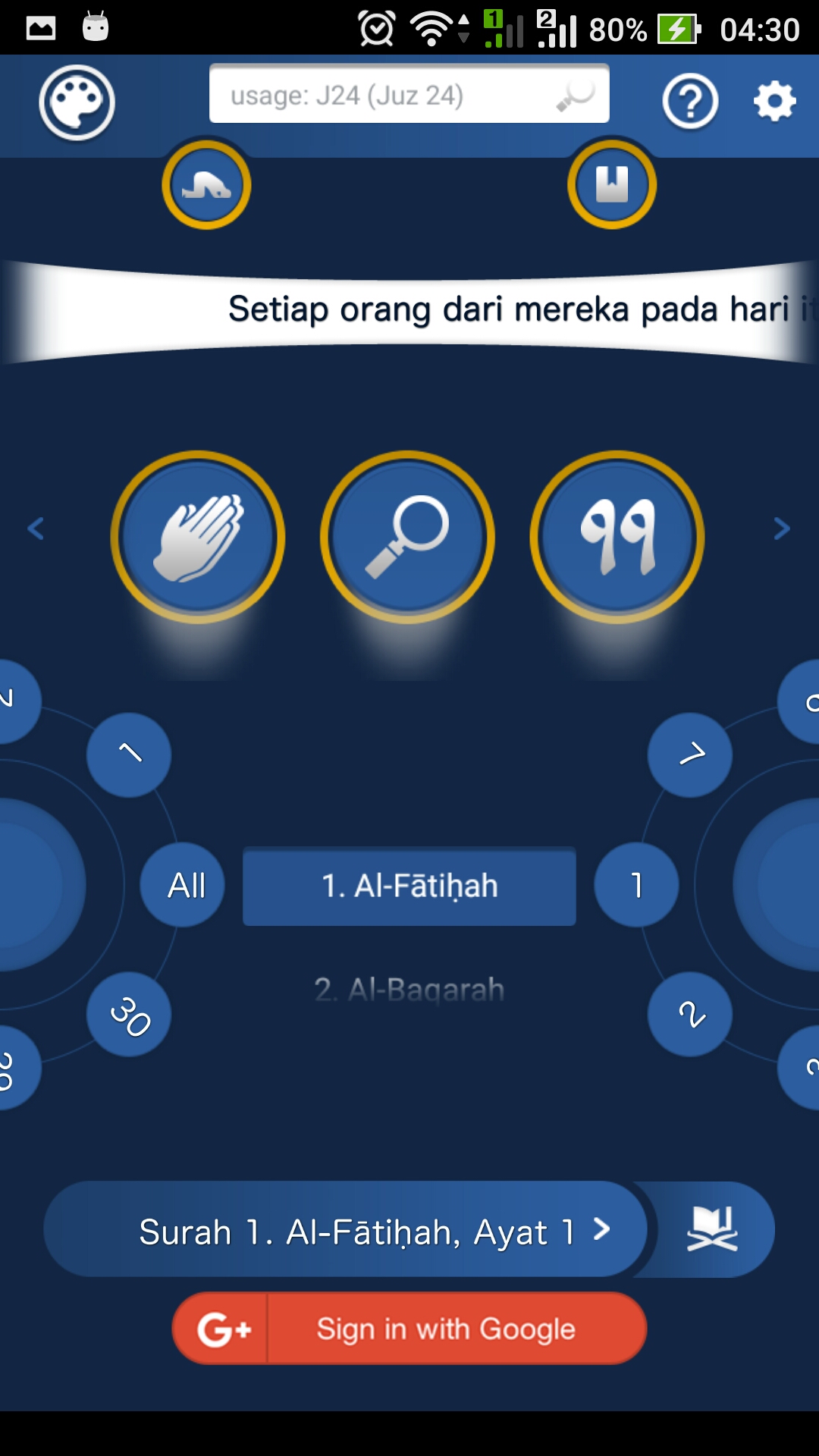The height and width of the screenshot is (1456, 819).
Task: Choose ayat 2 on the right dial
Action: click(690, 1015)
